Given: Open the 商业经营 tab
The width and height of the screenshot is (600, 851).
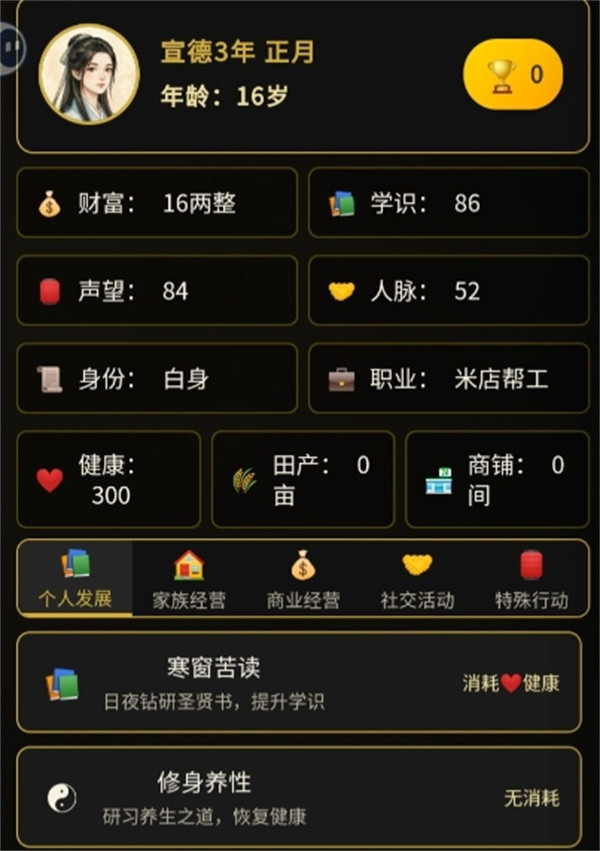Looking at the screenshot, I should click(x=303, y=579).
